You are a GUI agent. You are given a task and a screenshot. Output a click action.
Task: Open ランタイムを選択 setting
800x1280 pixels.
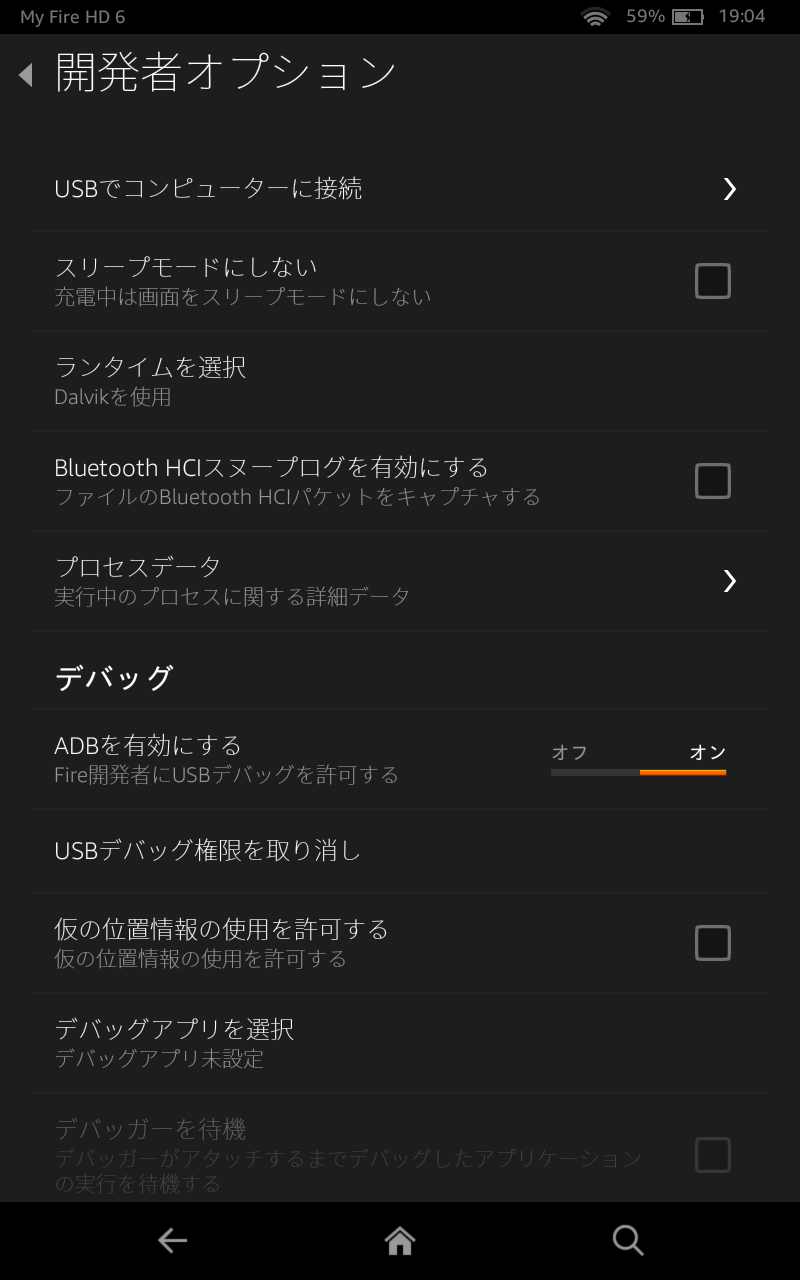click(x=400, y=381)
